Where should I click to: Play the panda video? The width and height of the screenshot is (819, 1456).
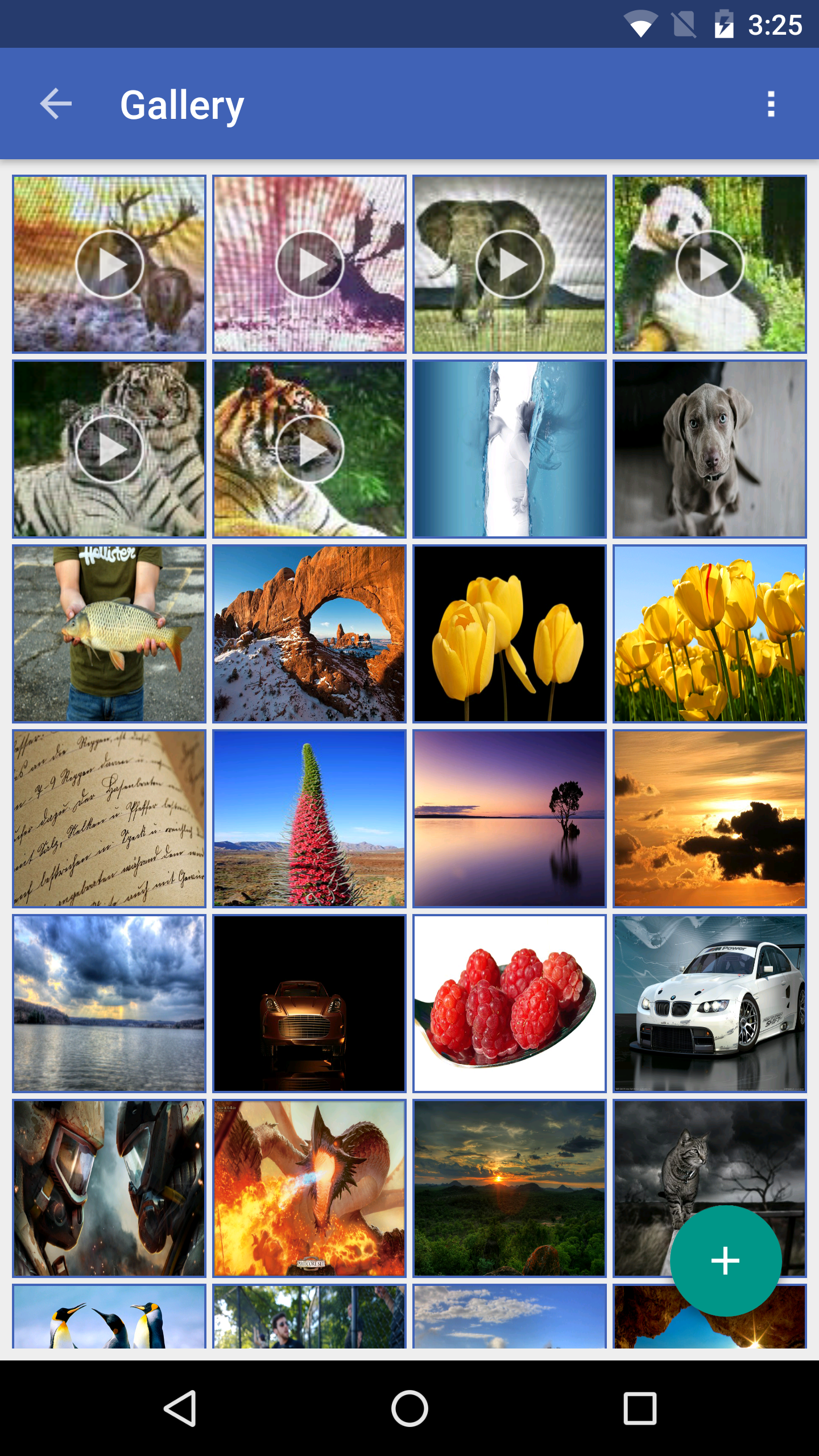click(709, 264)
